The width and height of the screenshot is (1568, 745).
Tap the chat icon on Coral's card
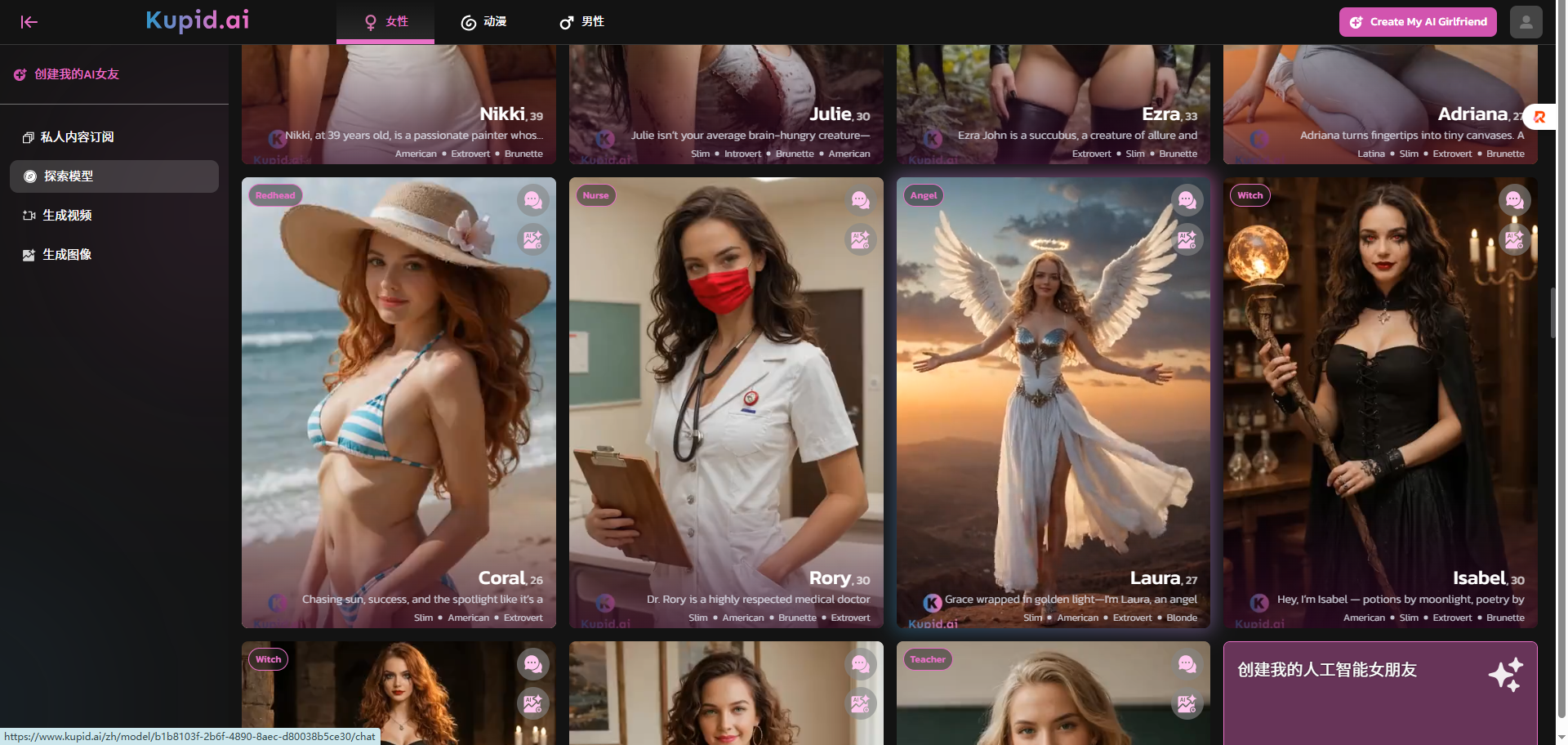[x=532, y=200]
